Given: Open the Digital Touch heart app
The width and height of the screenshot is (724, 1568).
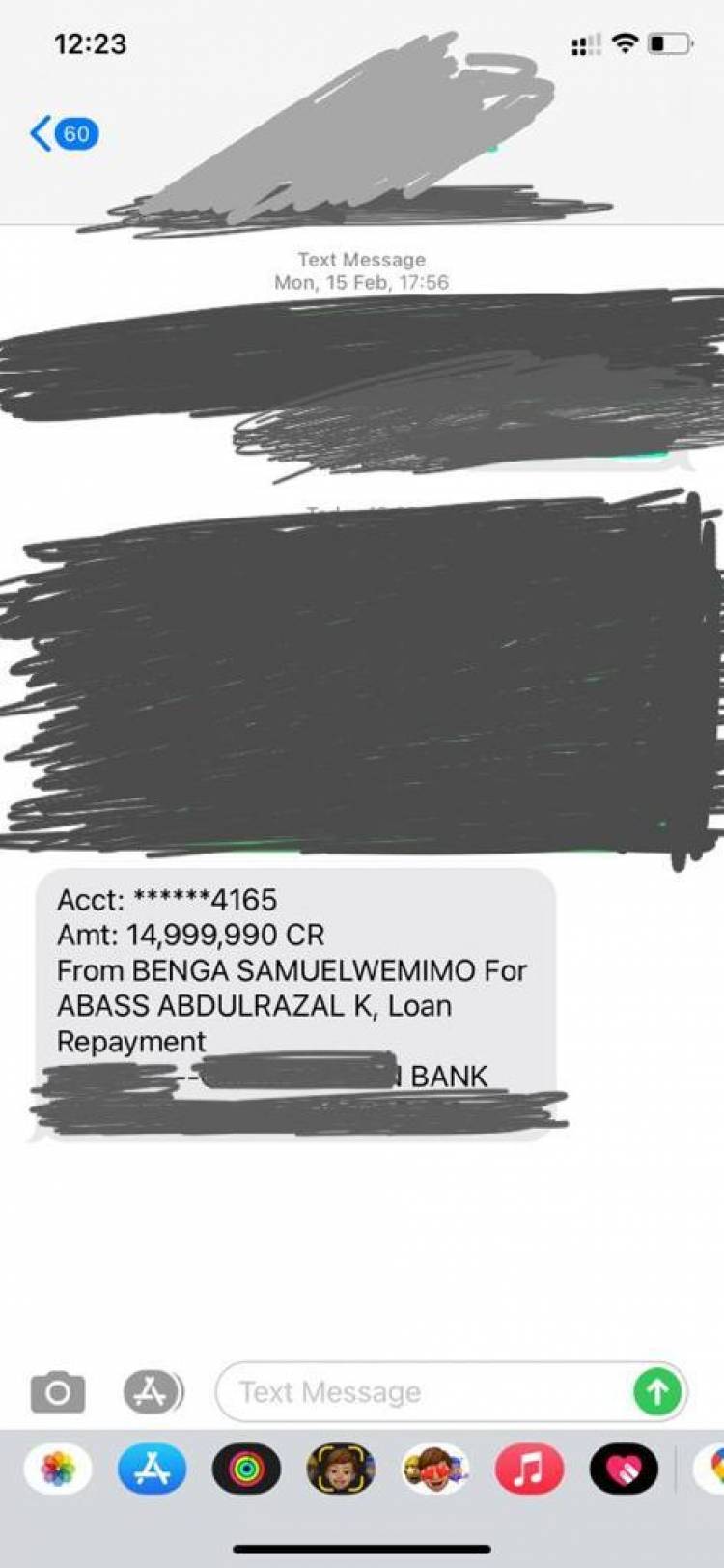Looking at the screenshot, I should click(624, 1470).
